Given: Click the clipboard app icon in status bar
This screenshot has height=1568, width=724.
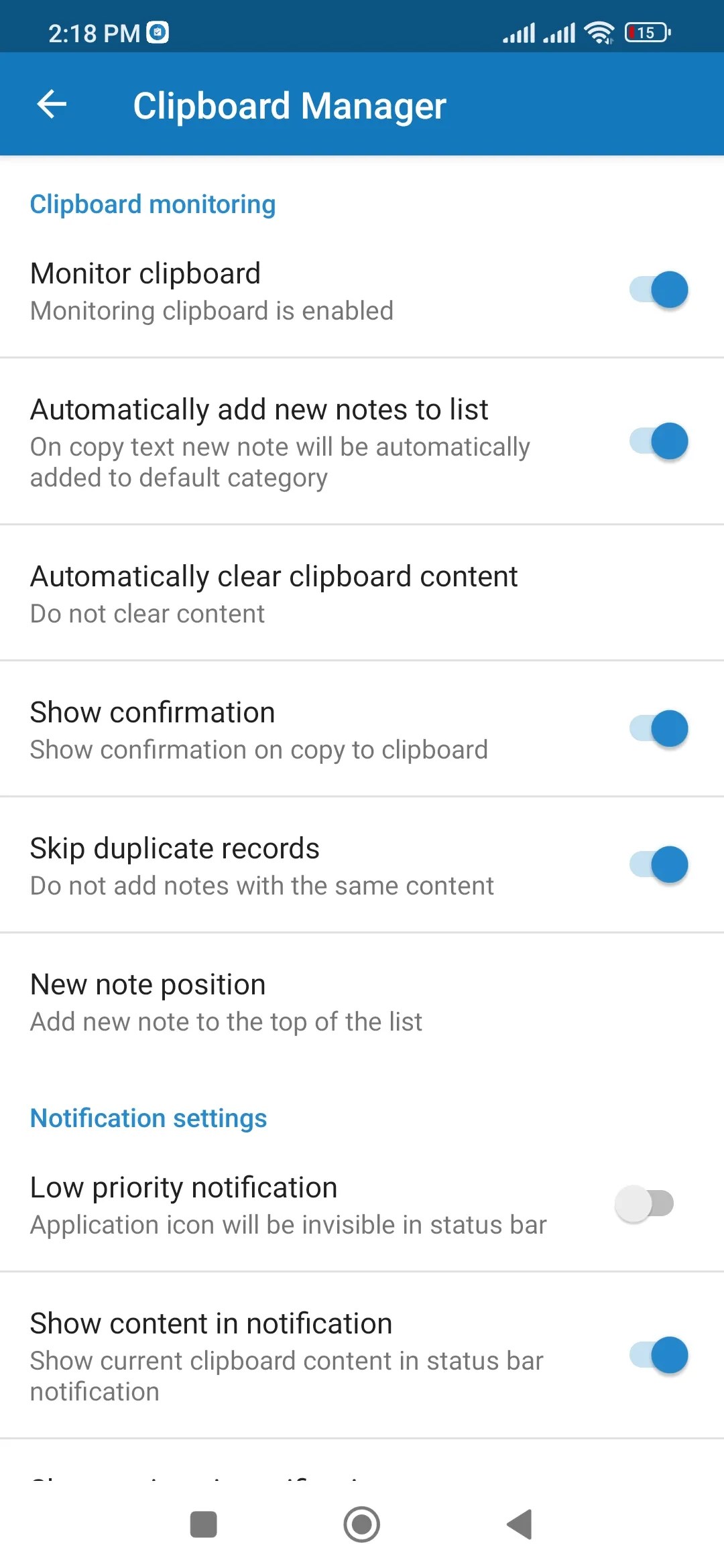Looking at the screenshot, I should [x=158, y=31].
